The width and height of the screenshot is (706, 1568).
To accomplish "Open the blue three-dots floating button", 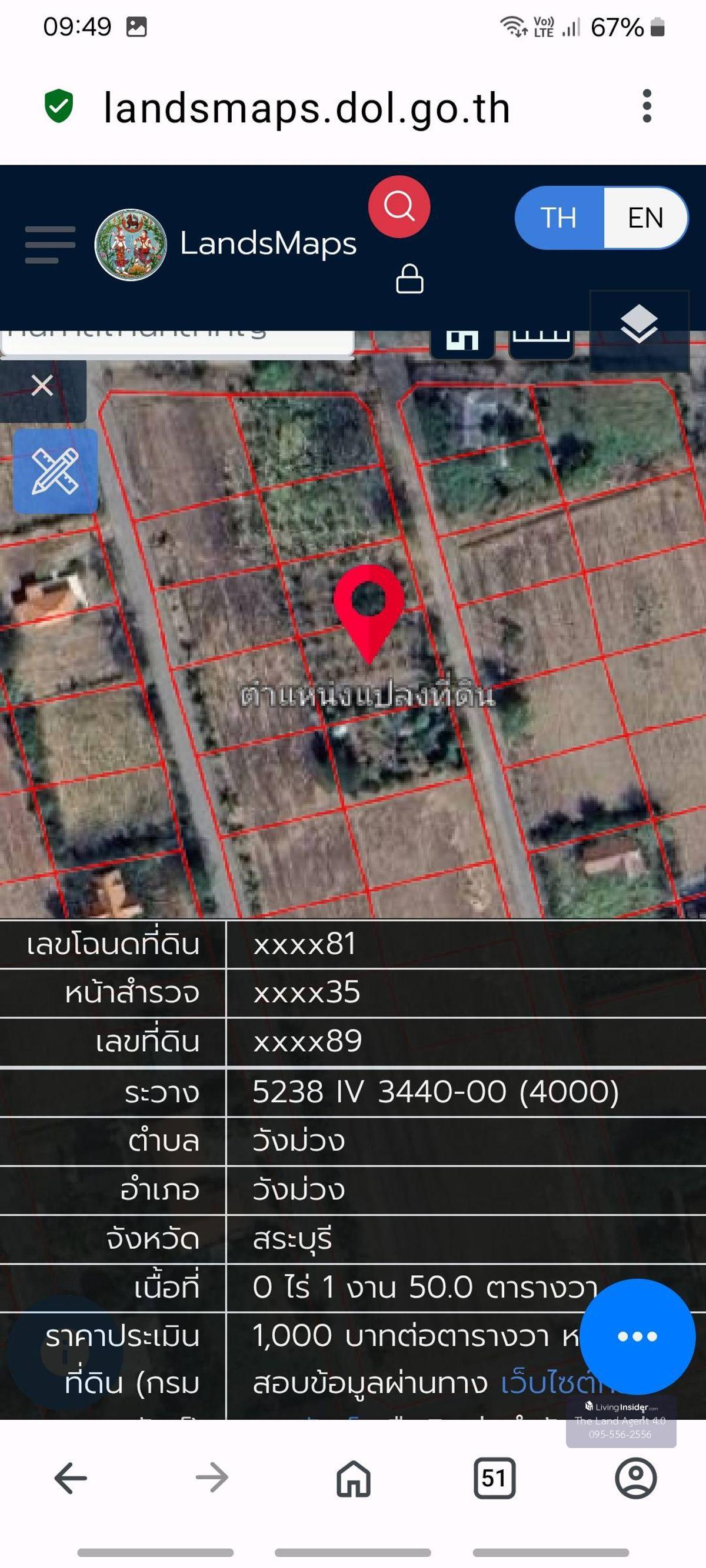I will (637, 1336).
